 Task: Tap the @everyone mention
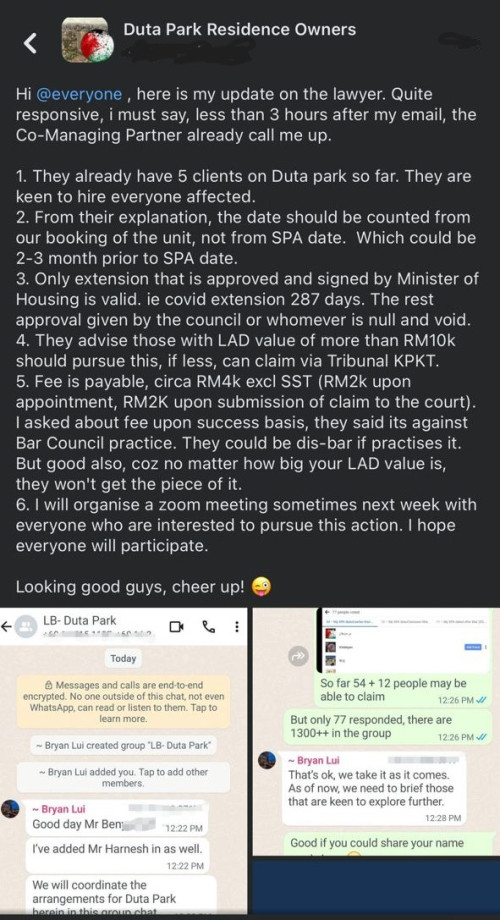coord(80,94)
